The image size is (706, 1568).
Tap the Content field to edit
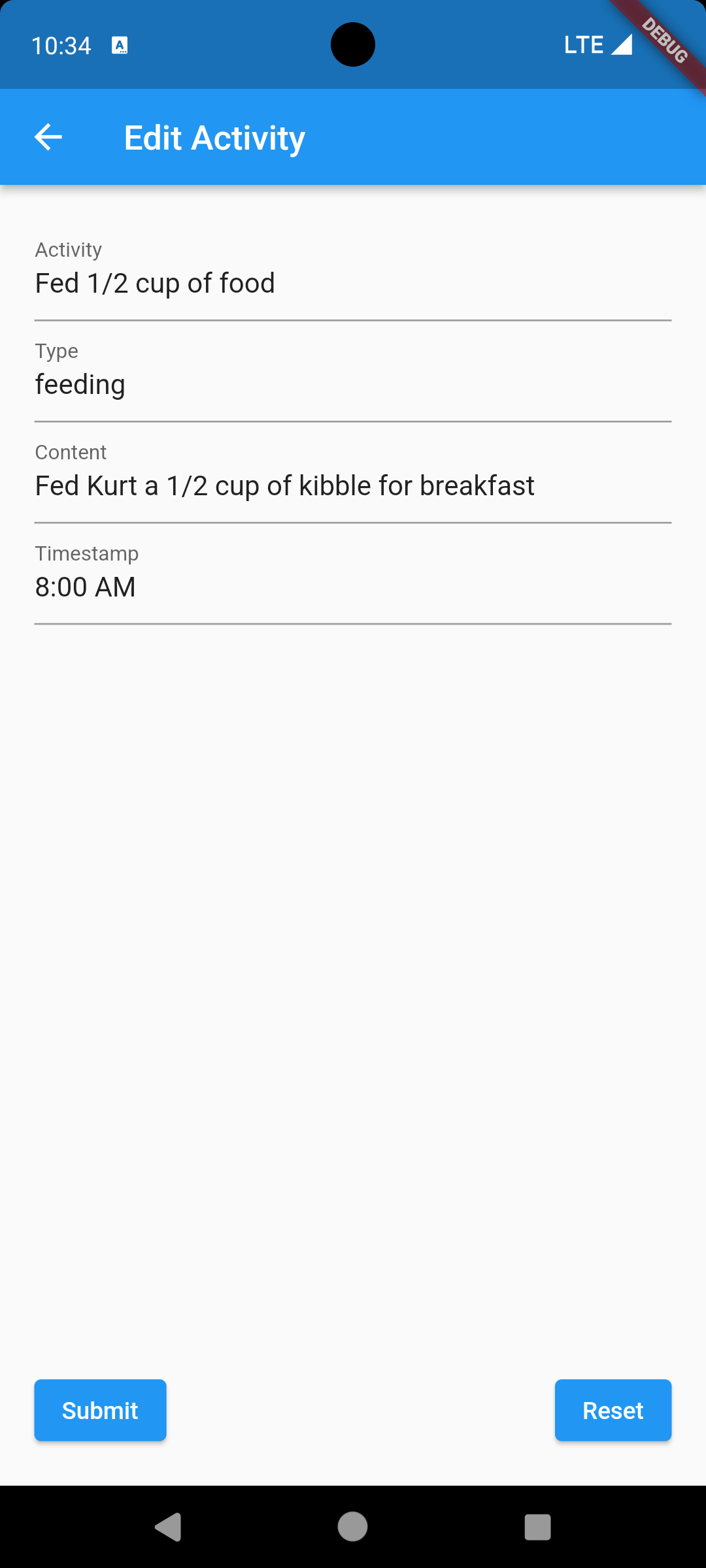tap(353, 486)
